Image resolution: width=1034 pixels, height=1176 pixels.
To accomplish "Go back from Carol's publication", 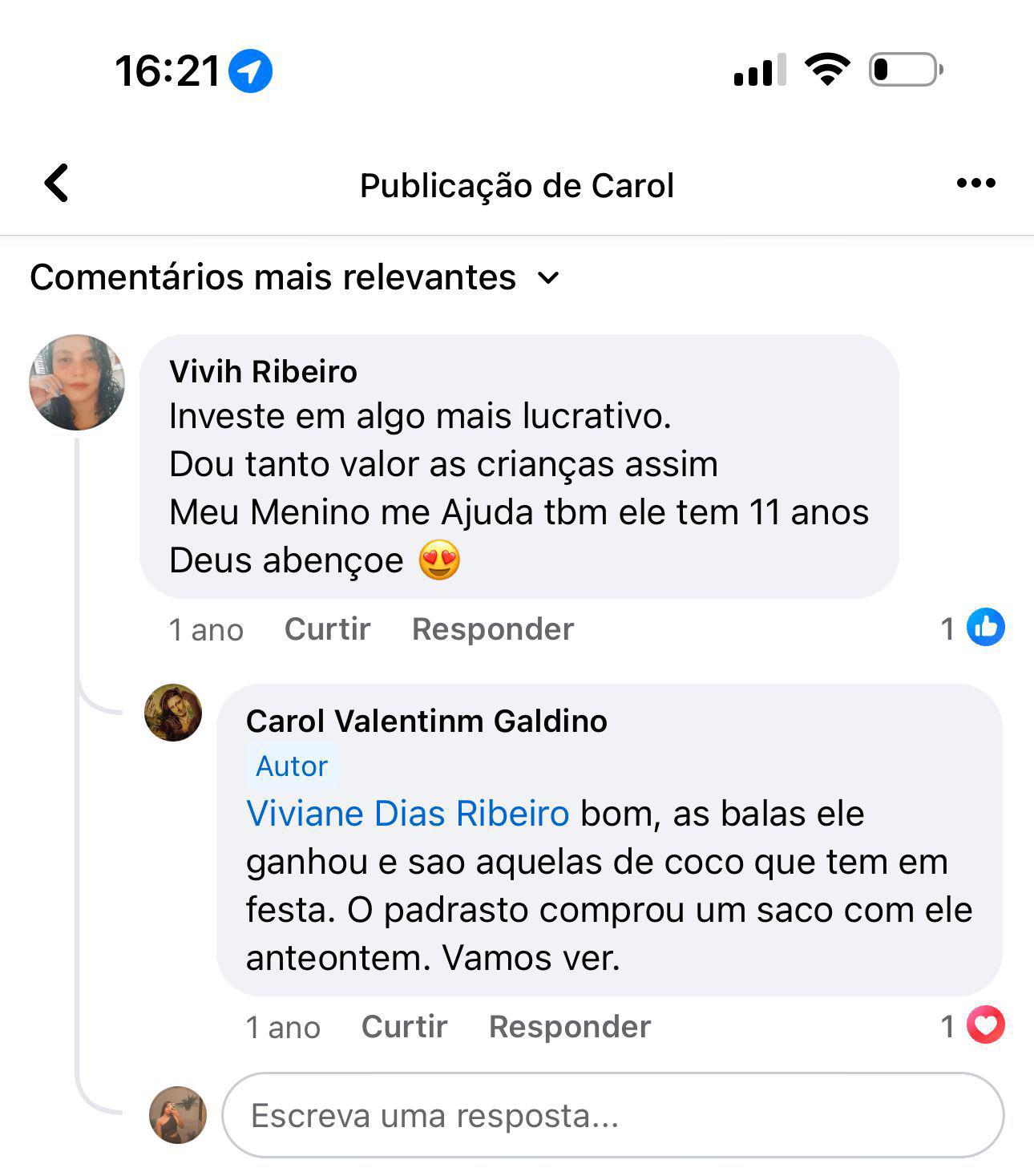I will (x=57, y=184).
